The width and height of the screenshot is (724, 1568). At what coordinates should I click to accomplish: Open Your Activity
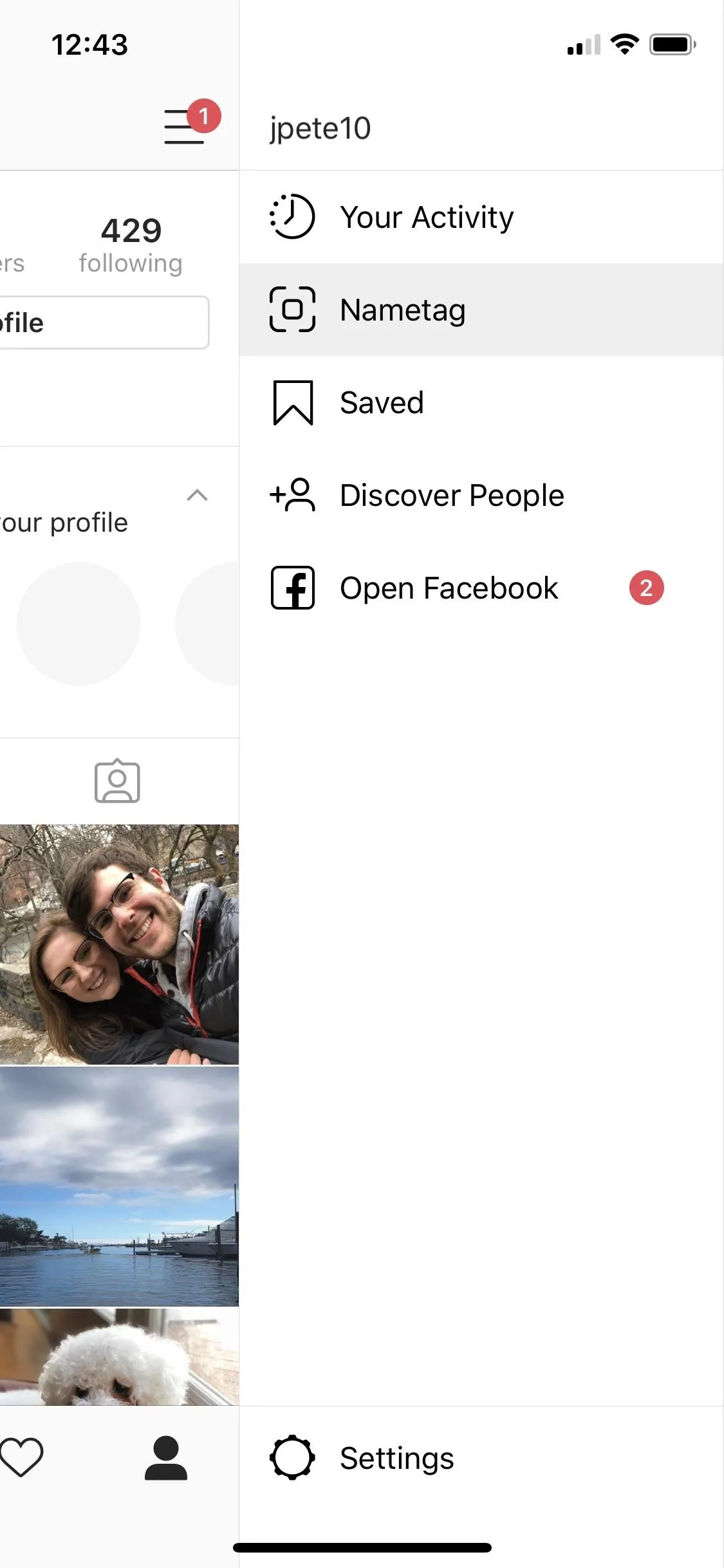[481, 217]
